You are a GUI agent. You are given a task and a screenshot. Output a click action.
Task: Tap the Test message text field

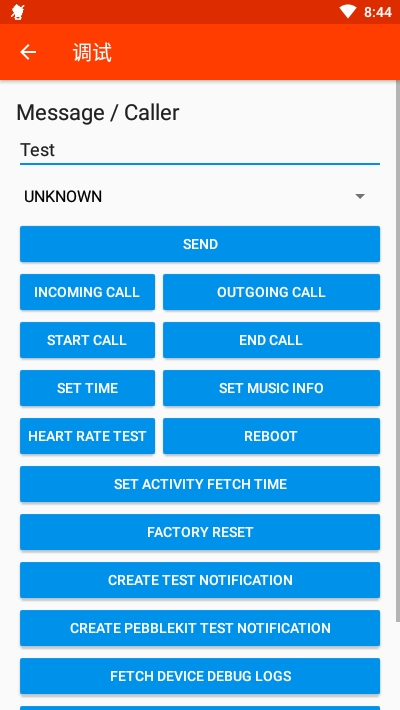[x=200, y=150]
